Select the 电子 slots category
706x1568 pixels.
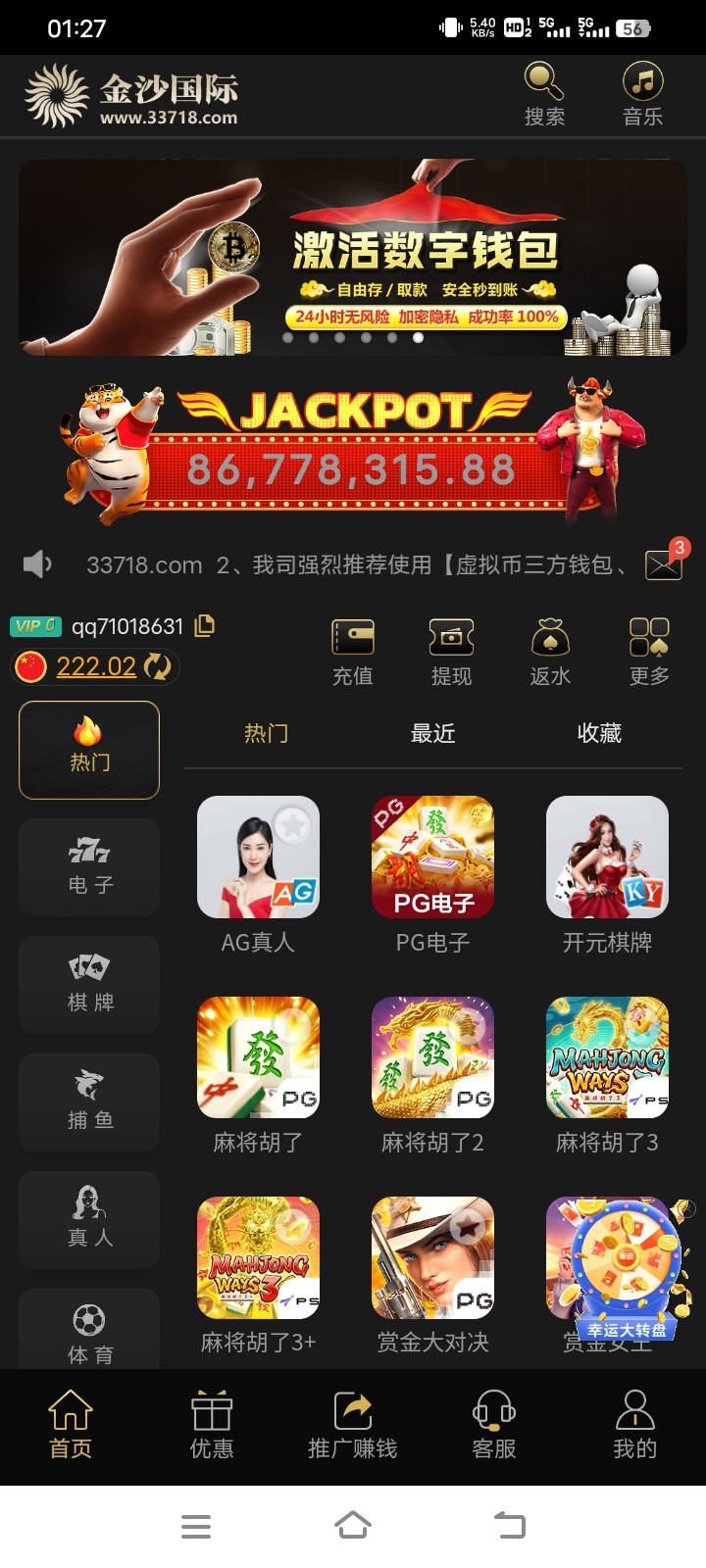(88, 866)
